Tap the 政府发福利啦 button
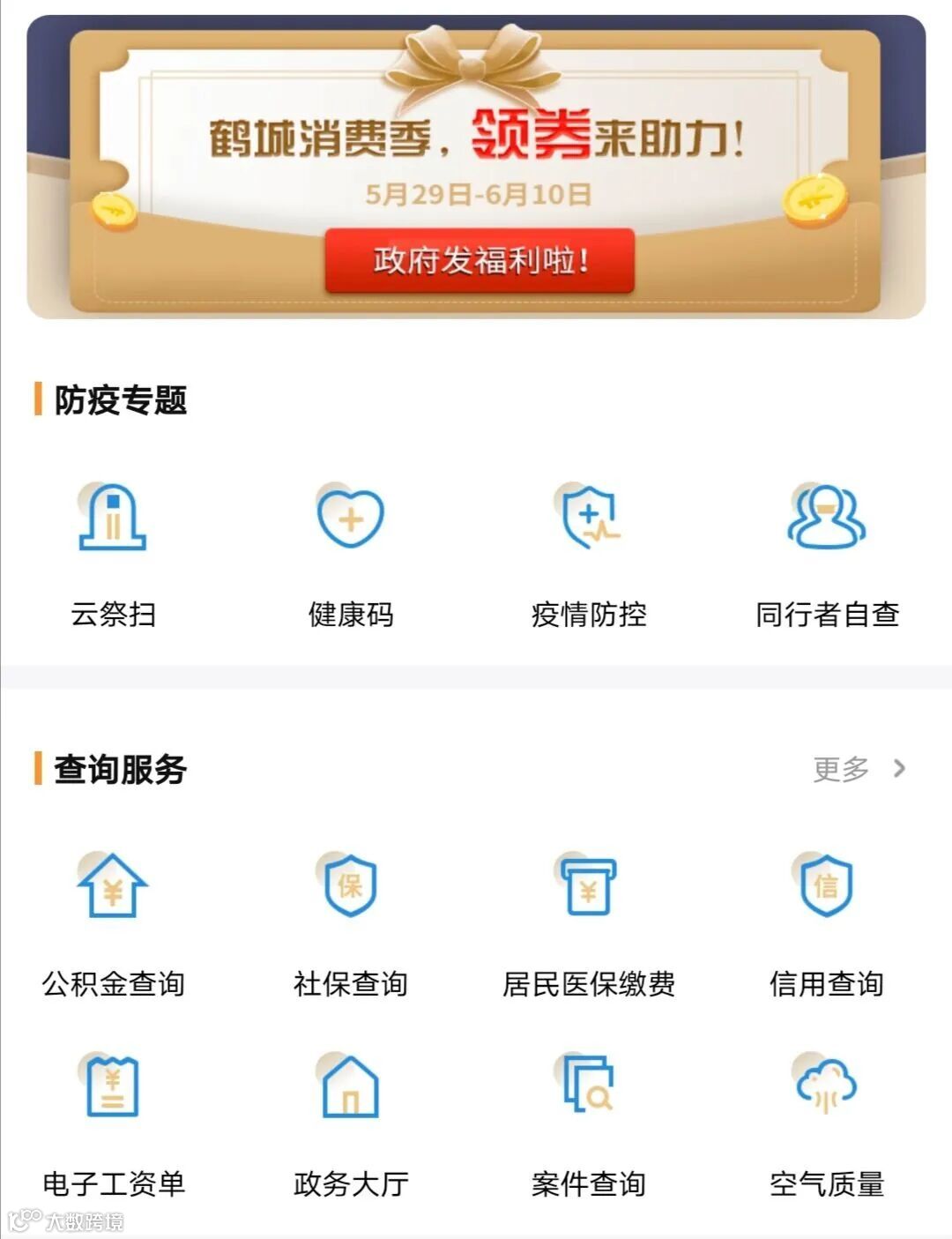952x1239 pixels. click(x=480, y=261)
